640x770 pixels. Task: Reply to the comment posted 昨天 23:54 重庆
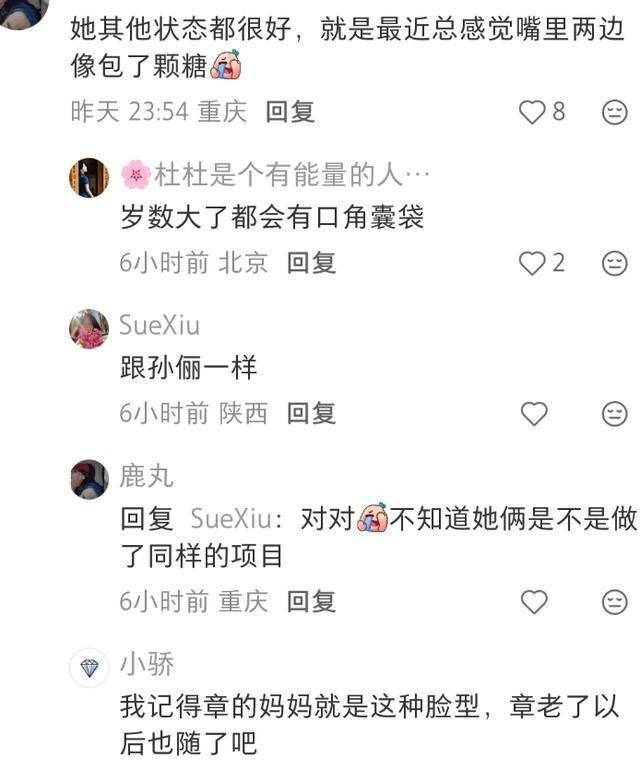(x=290, y=112)
